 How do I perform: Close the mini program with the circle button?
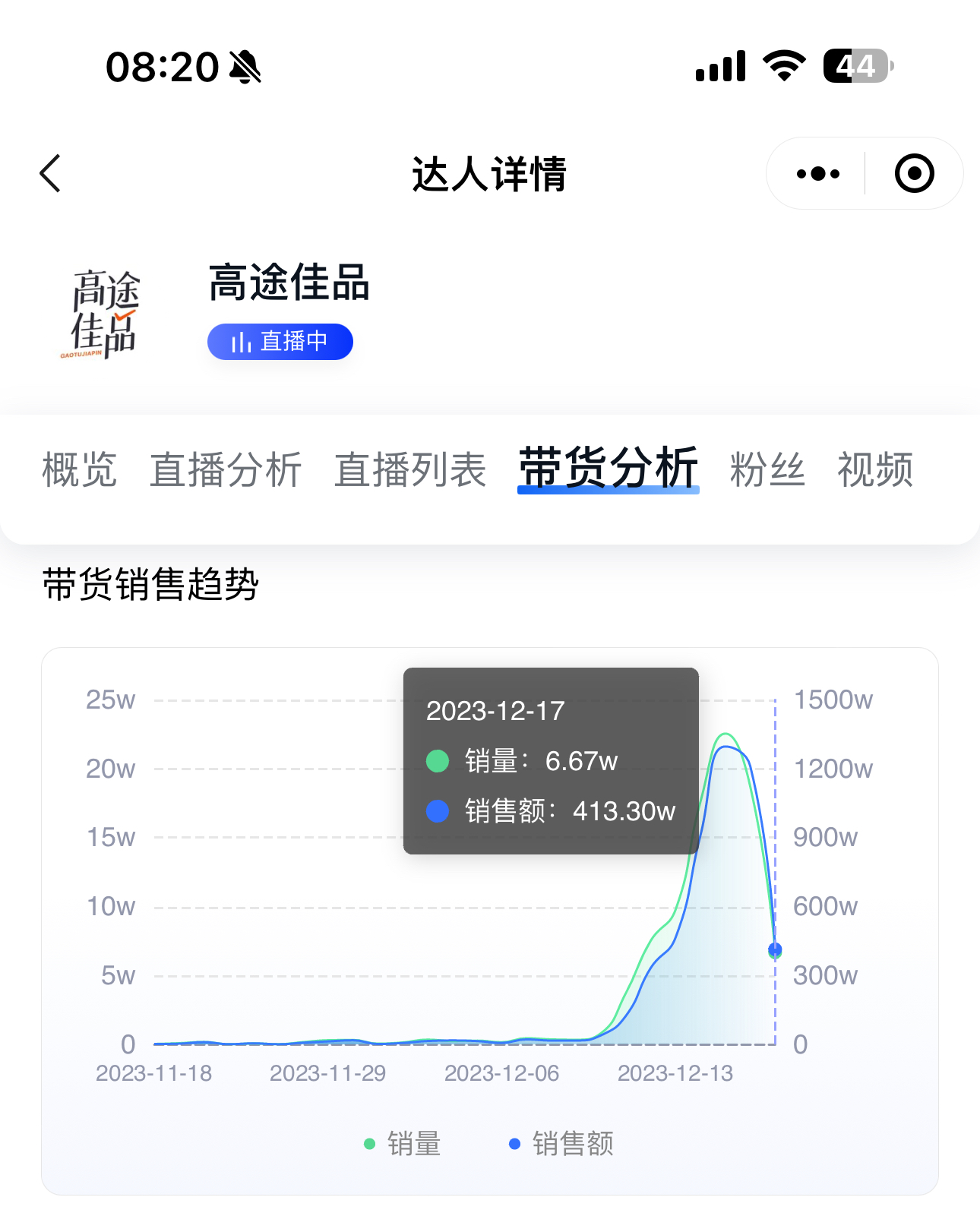point(913,173)
